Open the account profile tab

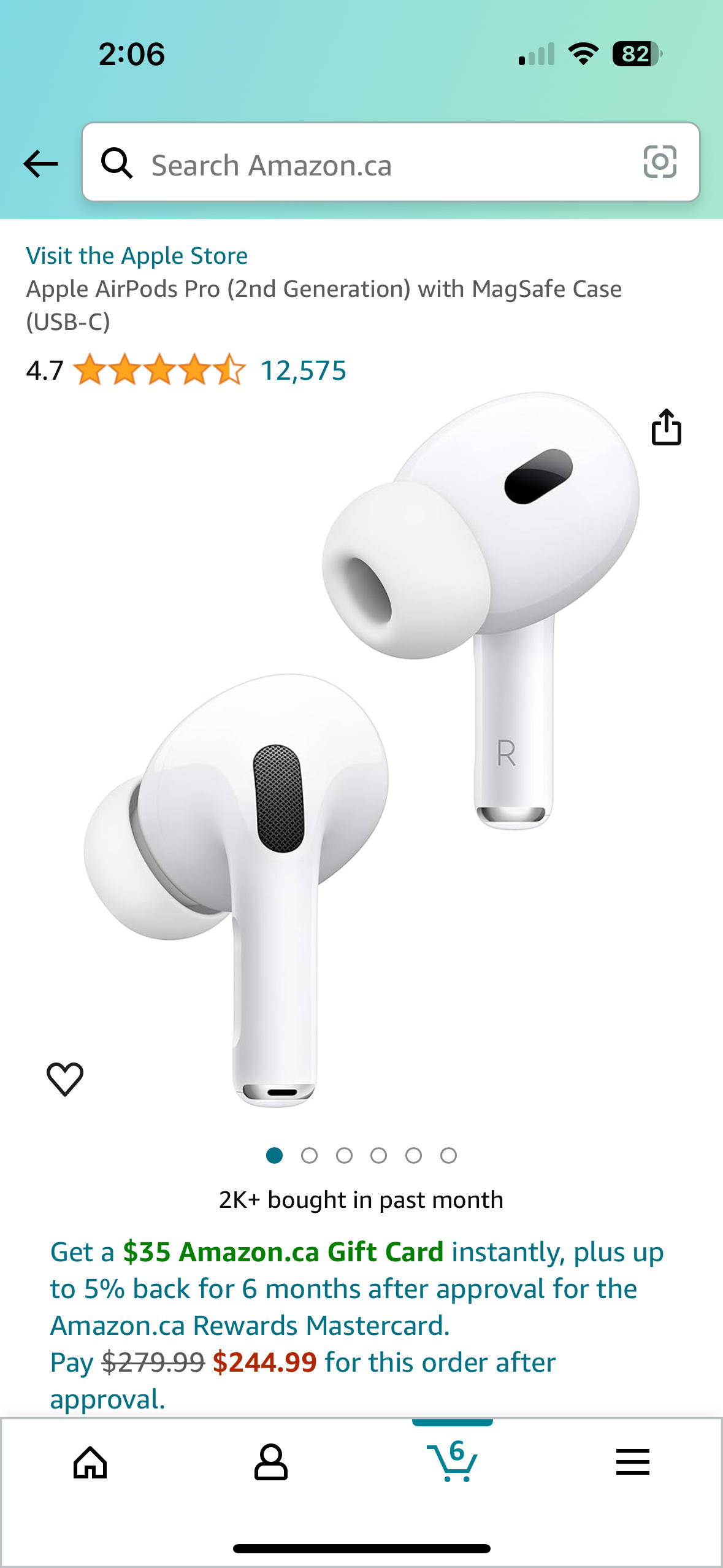tap(270, 1462)
